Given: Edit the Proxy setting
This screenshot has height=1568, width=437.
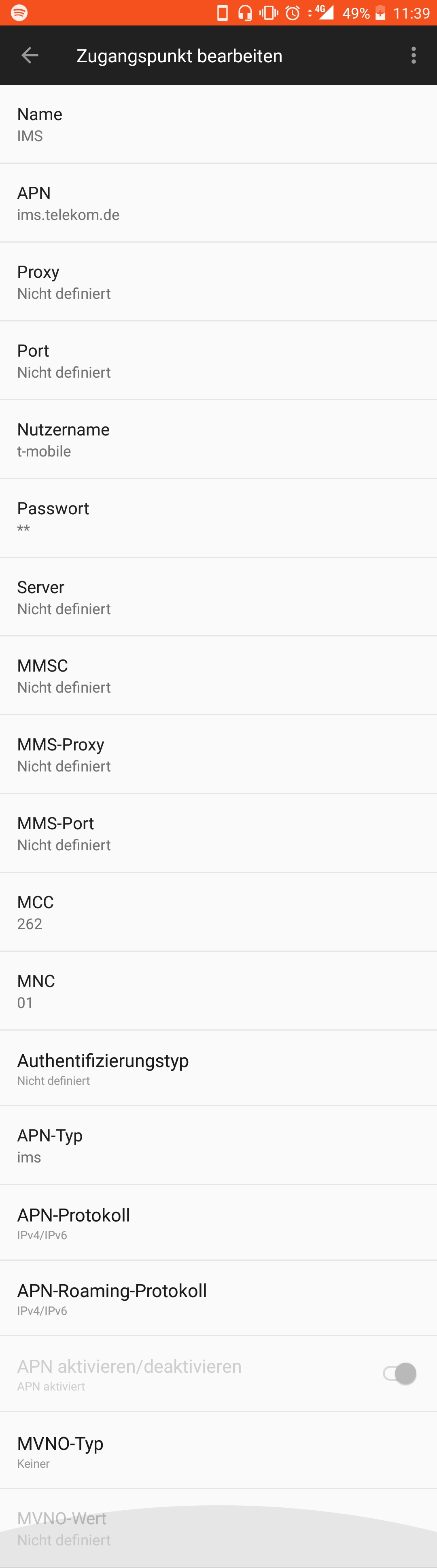Looking at the screenshot, I should coord(218,282).
